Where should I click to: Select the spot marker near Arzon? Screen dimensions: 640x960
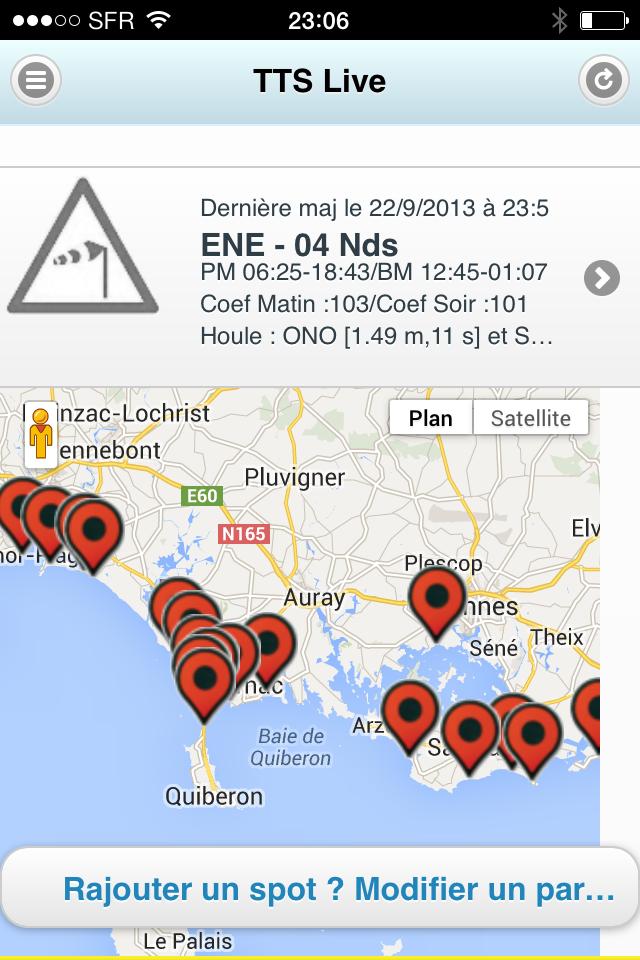point(409,711)
